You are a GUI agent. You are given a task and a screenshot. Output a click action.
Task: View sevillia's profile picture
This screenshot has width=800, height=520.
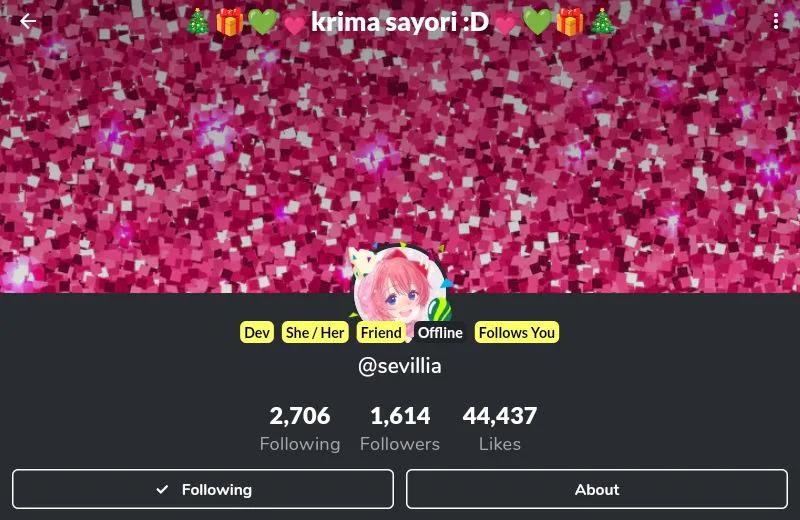click(401, 286)
